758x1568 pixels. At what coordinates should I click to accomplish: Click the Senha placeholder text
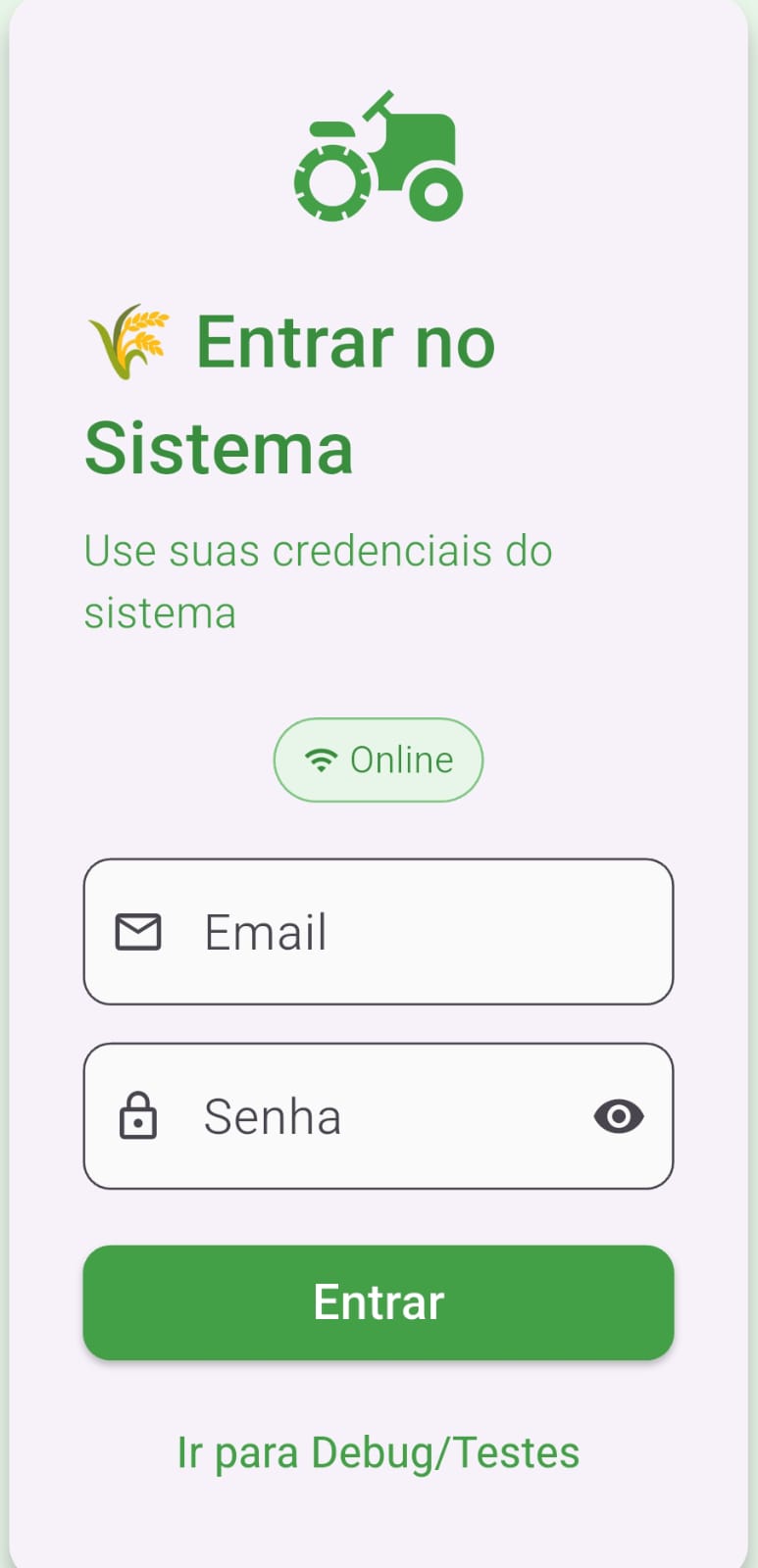tap(272, 1116)
